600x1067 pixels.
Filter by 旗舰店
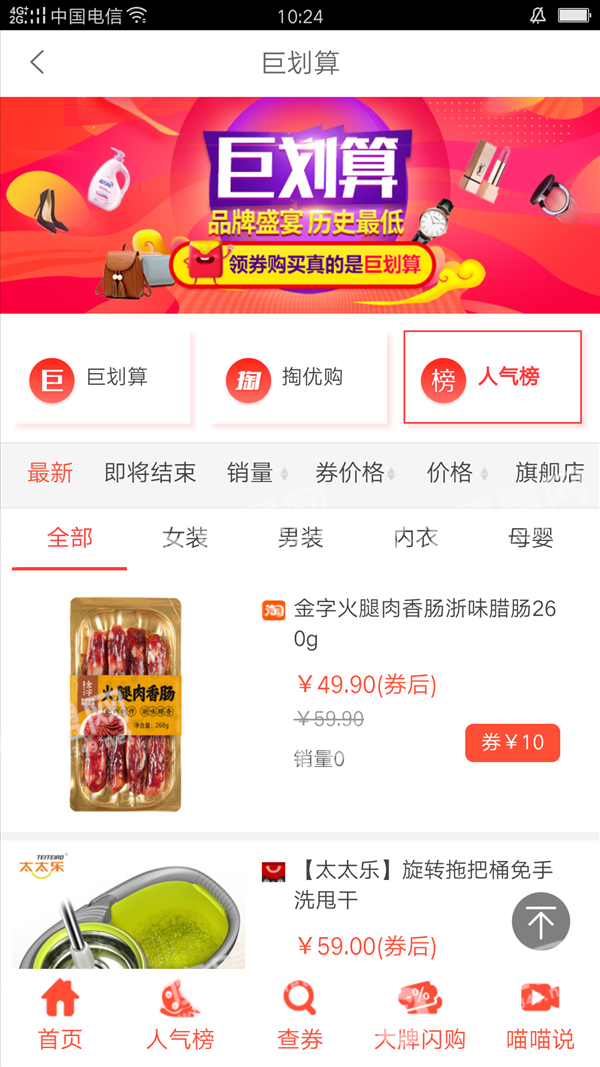coord(550,472)
